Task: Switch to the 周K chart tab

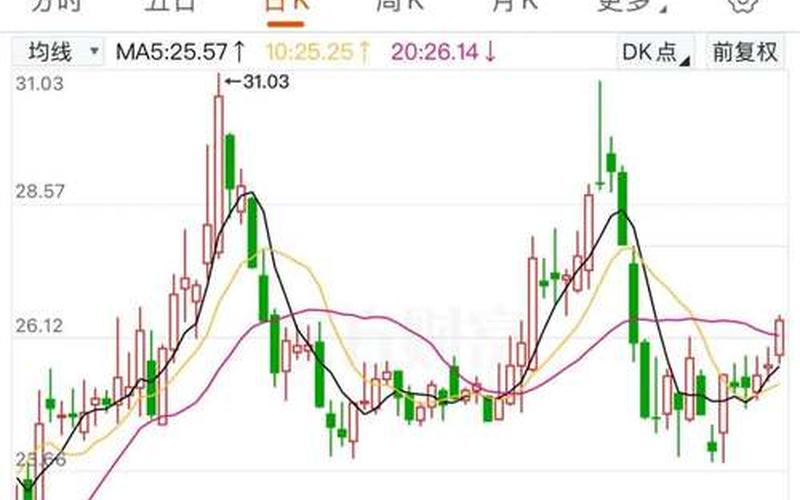Action: click(400, 5)
